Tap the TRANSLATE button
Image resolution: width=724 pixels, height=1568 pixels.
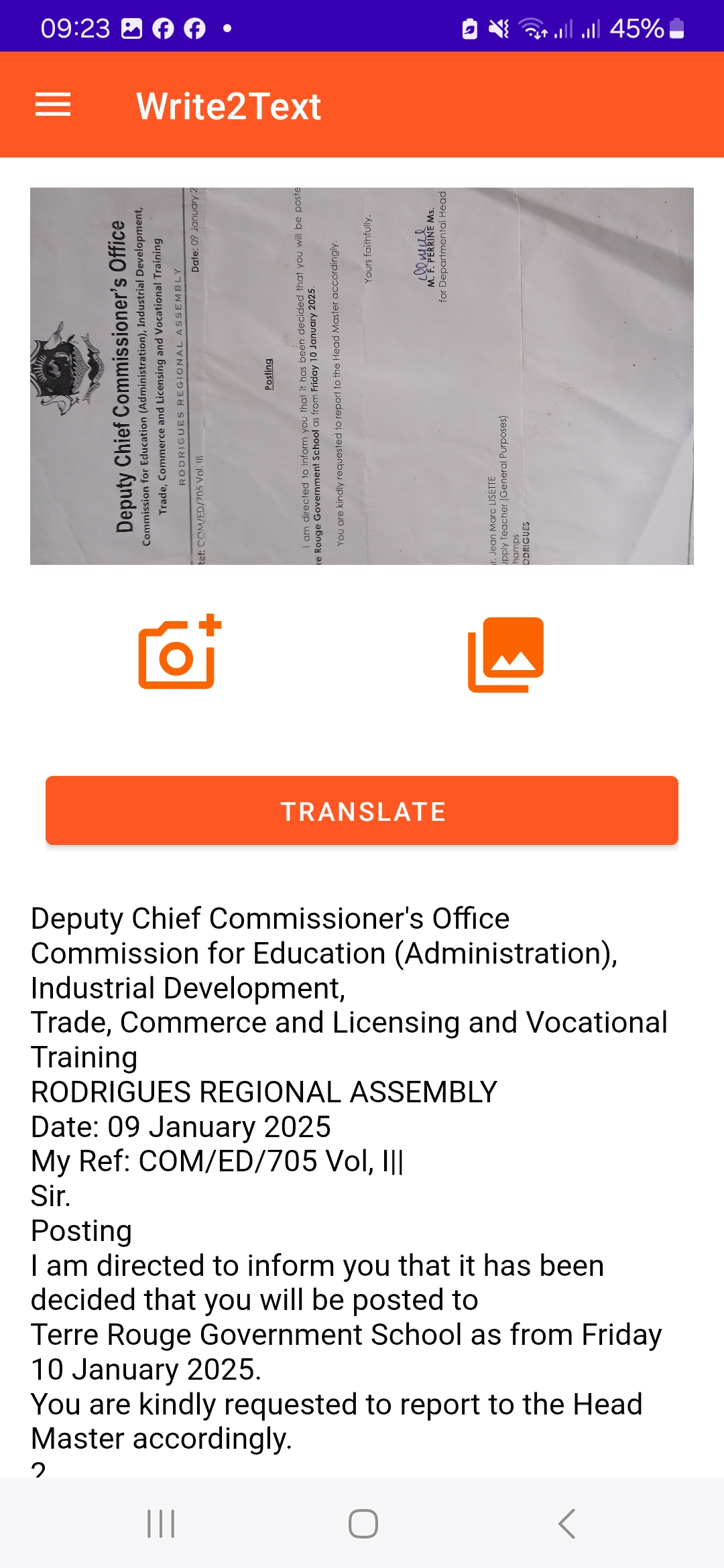coord(362,811)
